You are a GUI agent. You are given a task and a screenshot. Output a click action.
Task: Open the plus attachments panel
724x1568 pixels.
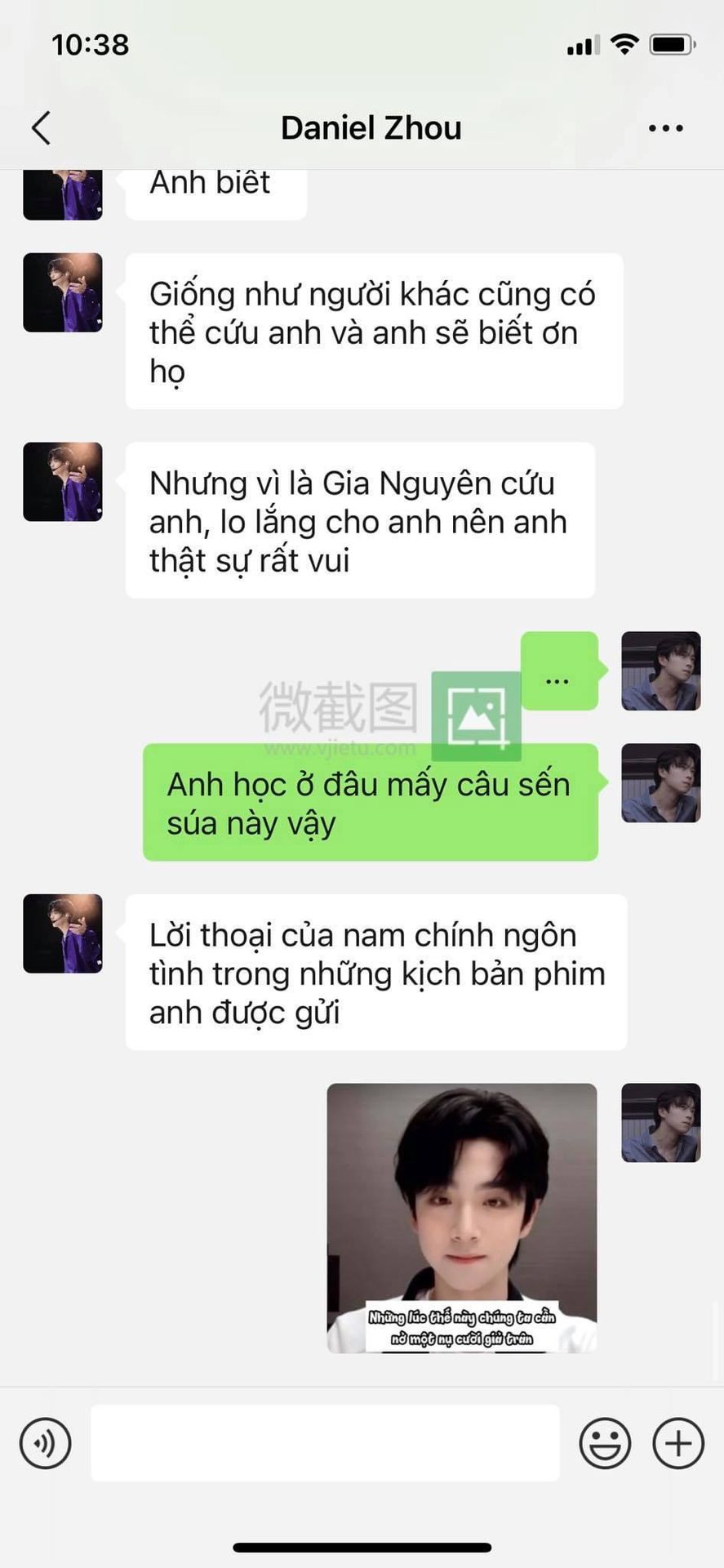678,1443
